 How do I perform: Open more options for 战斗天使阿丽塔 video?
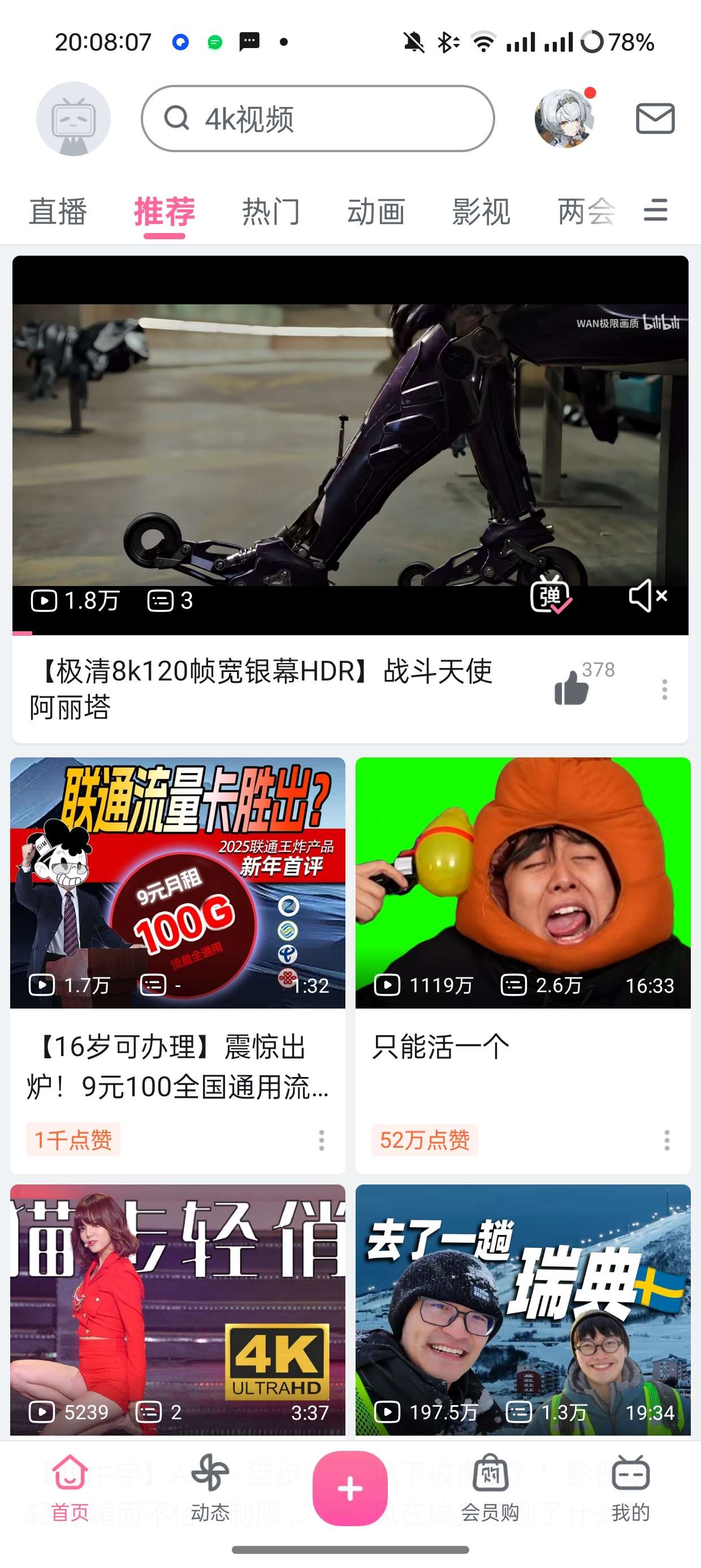click(x=664, y=690)
